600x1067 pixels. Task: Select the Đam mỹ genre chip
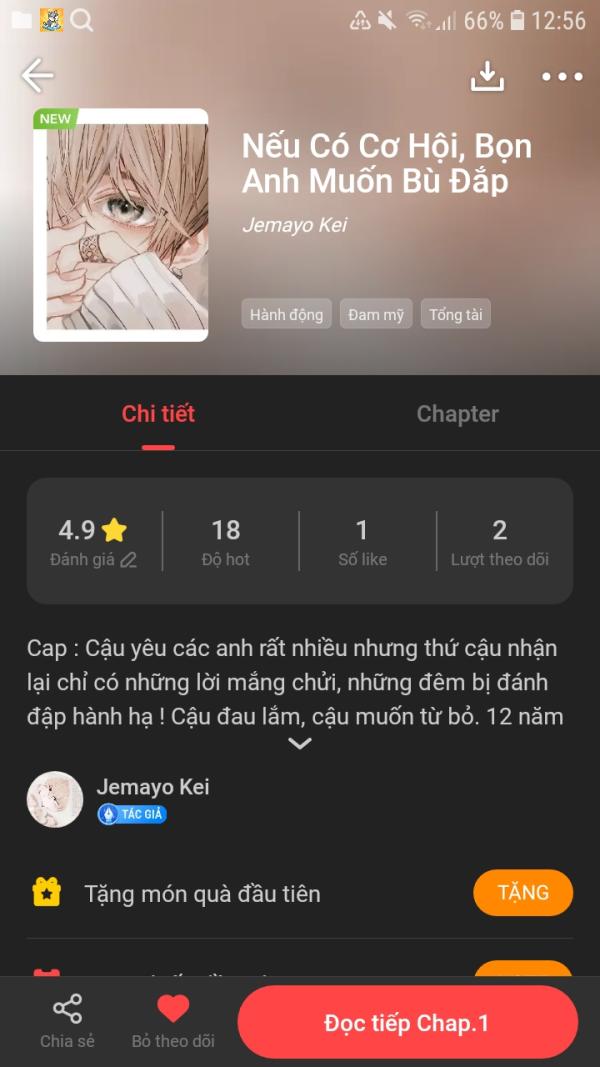[376, 314]
